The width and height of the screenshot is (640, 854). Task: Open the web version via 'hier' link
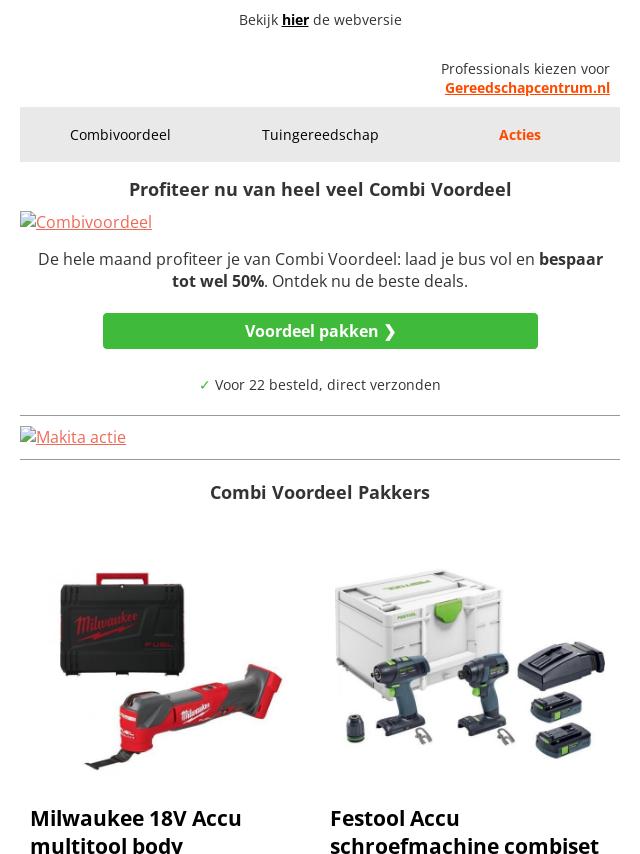pyautogui.click(x=294, y=20)
